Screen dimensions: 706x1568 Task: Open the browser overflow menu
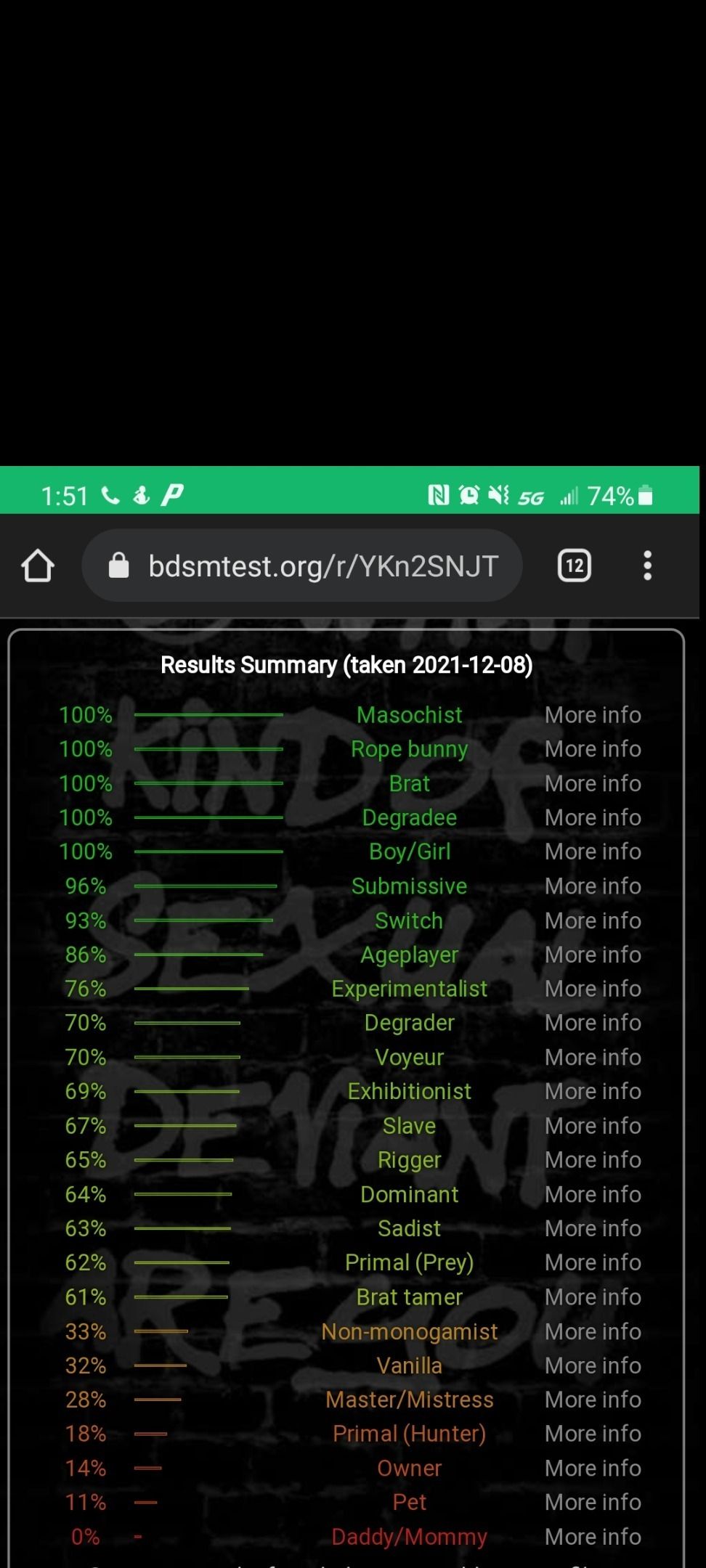click(647, 565)
